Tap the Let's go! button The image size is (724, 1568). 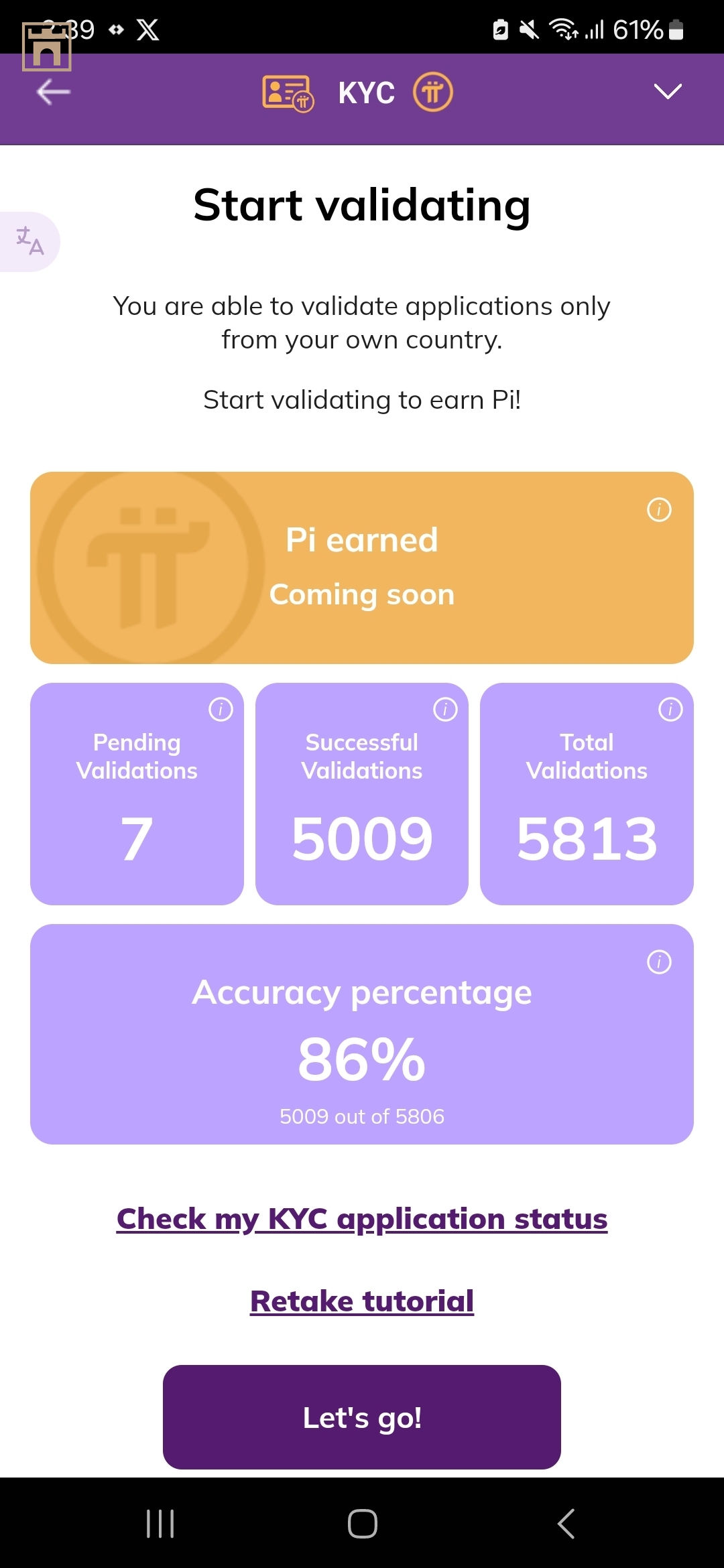(362, 1417)
